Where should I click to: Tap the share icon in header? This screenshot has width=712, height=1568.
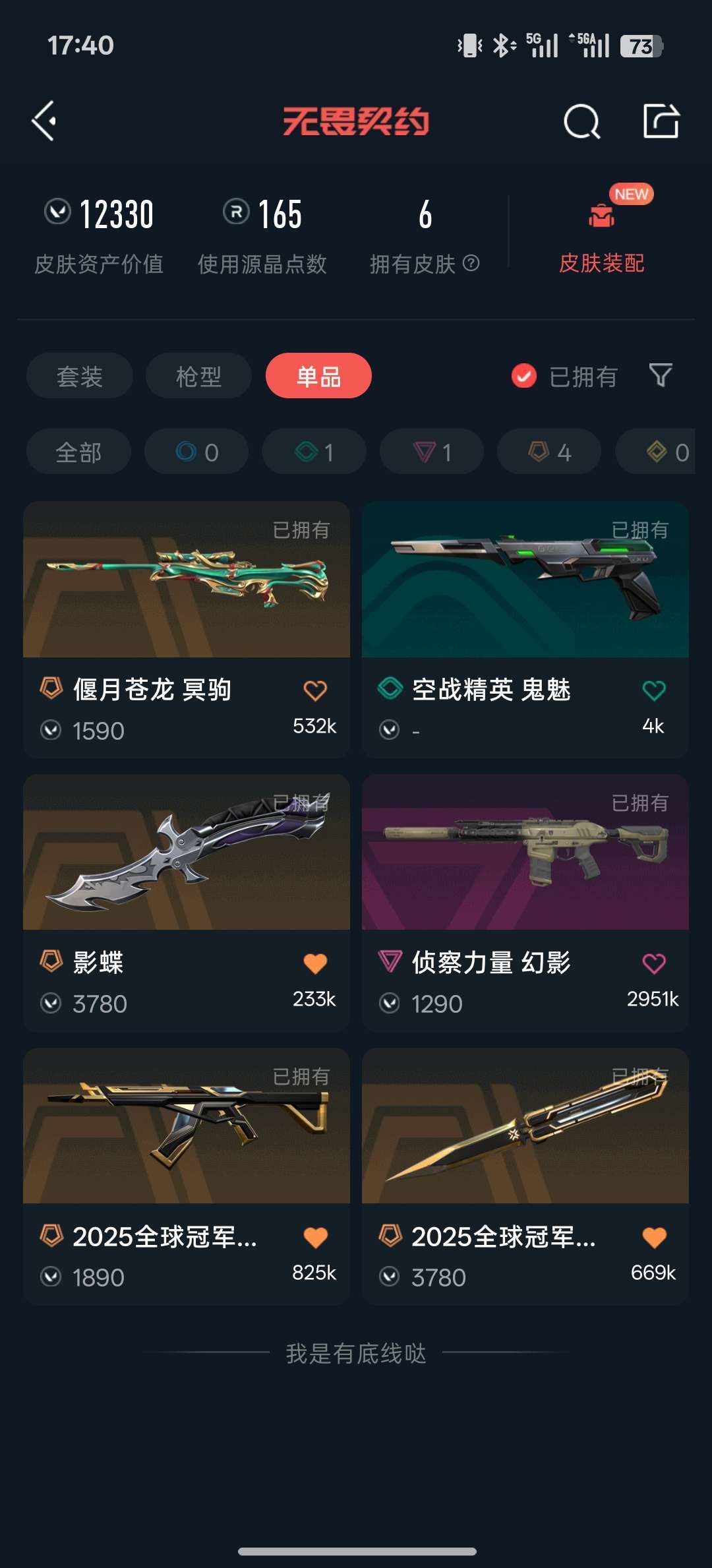(x=661, y=121)
